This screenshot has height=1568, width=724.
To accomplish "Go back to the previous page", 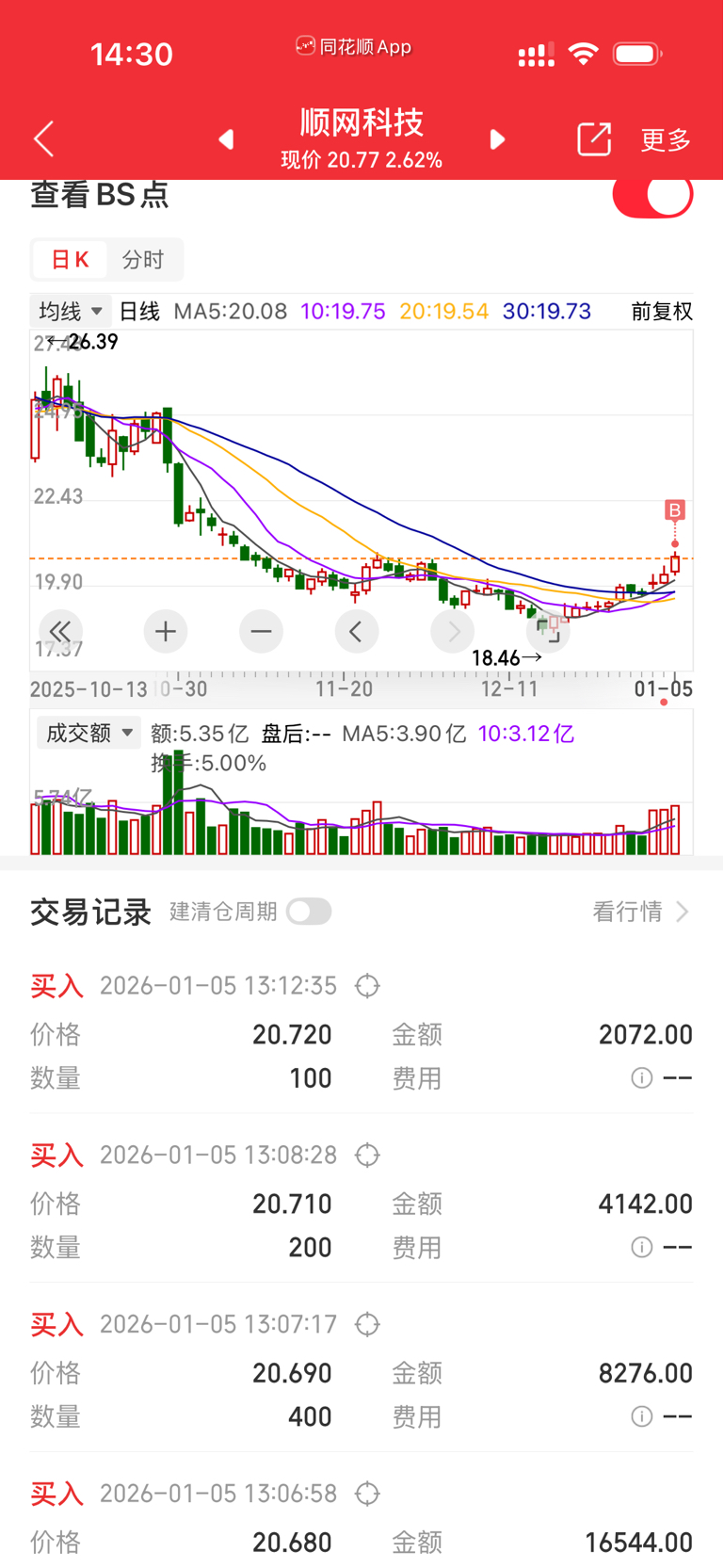I will 44,139.
